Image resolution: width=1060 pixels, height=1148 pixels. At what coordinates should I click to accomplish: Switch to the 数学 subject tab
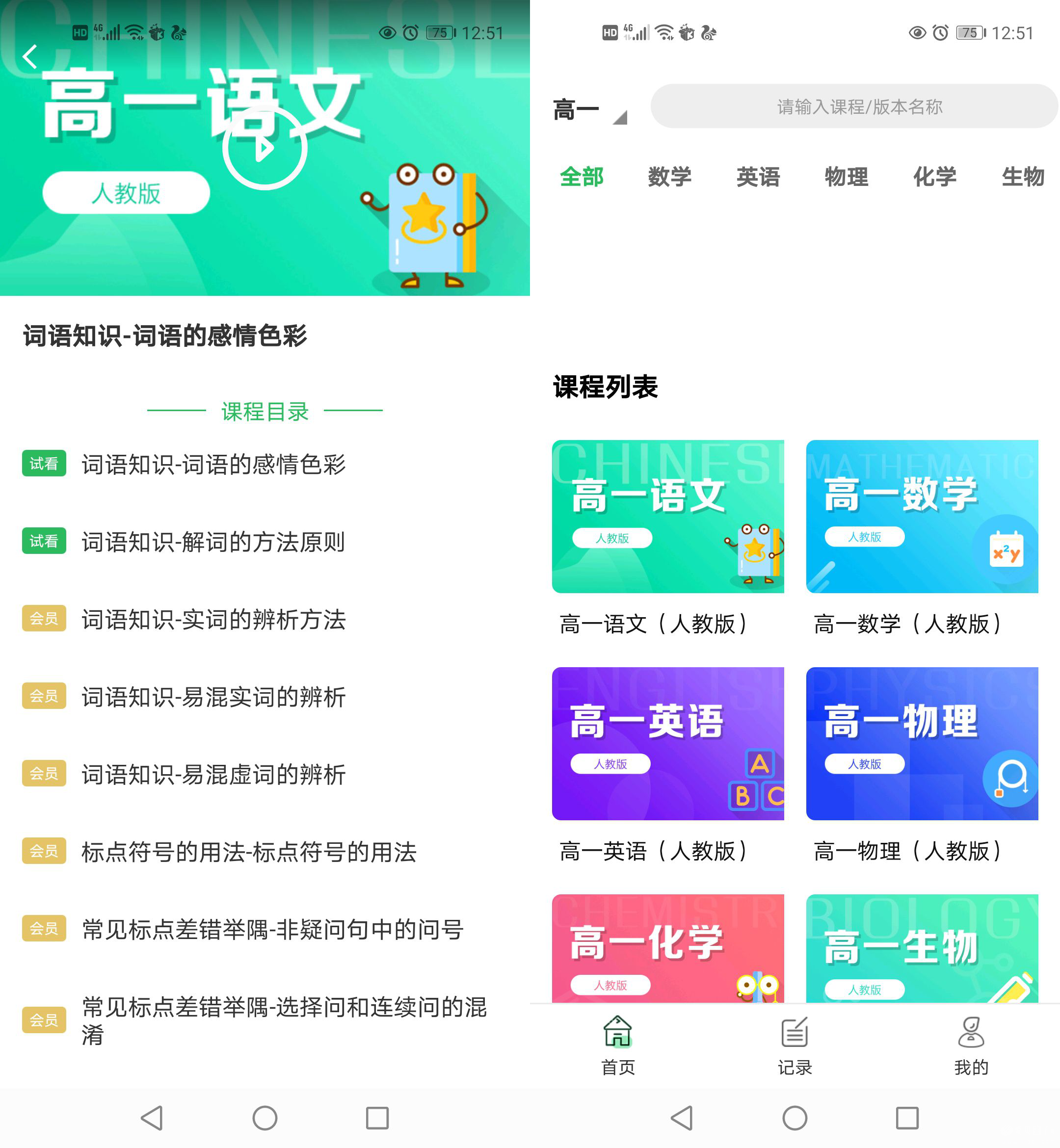tap(669, 177)
